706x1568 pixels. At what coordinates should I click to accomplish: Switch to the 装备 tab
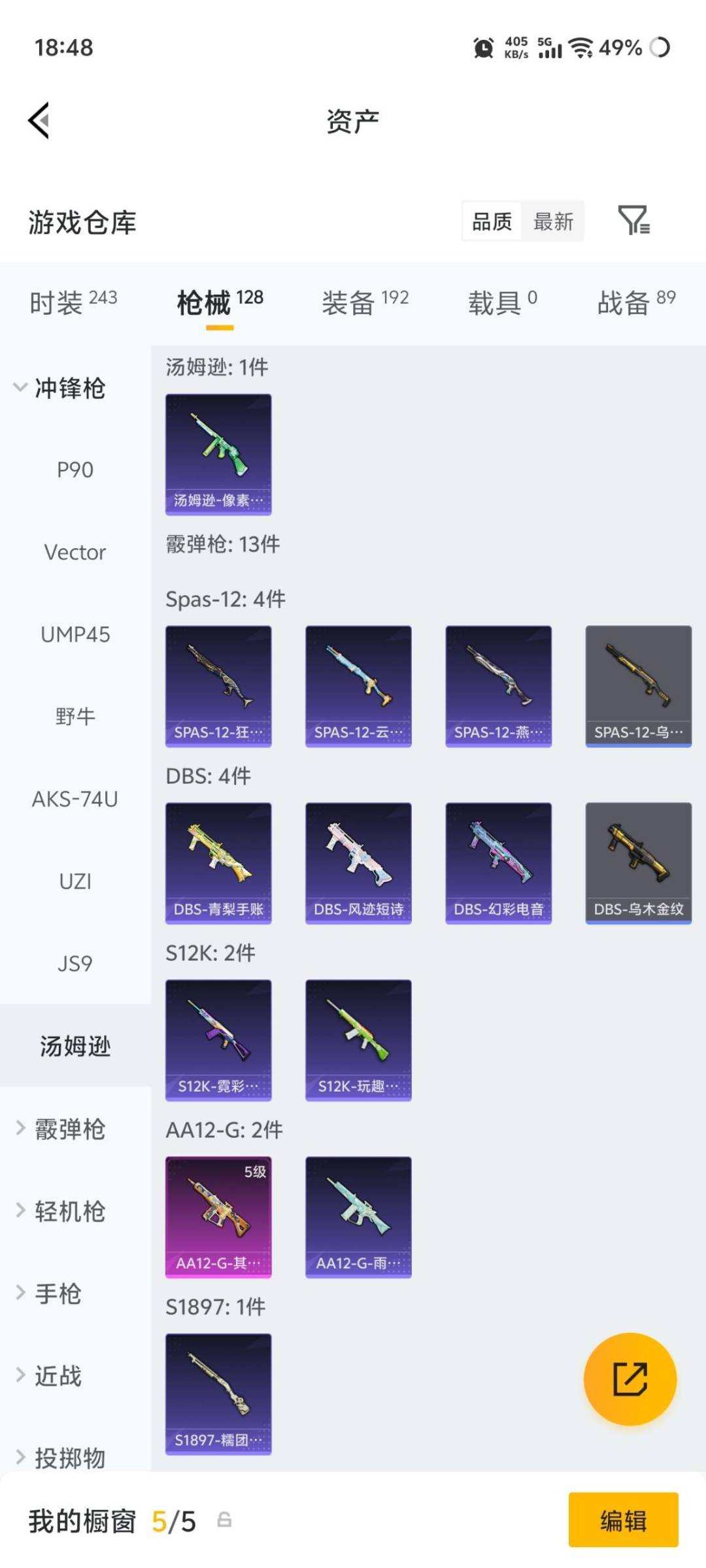click(365, 302)
